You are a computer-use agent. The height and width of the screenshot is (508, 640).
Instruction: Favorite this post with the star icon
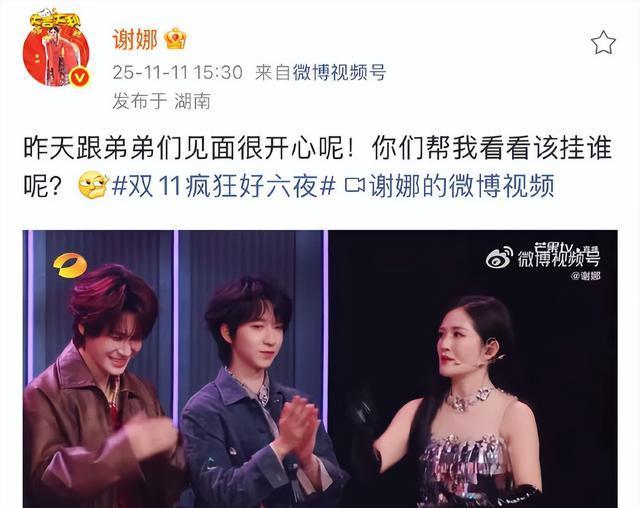(x=603, y=42)
